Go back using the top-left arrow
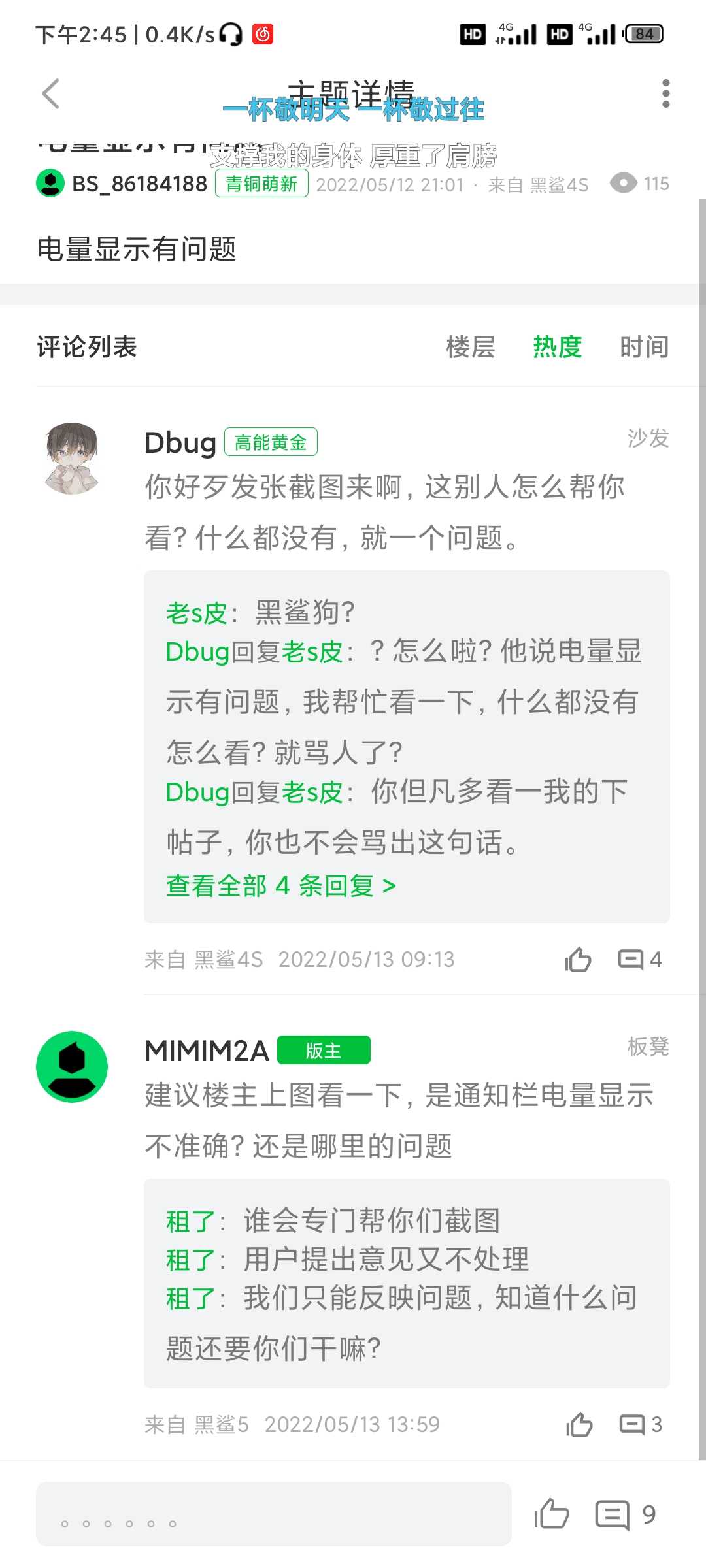This screenshot has height=1568, width=706. click(x=51, y=93)
